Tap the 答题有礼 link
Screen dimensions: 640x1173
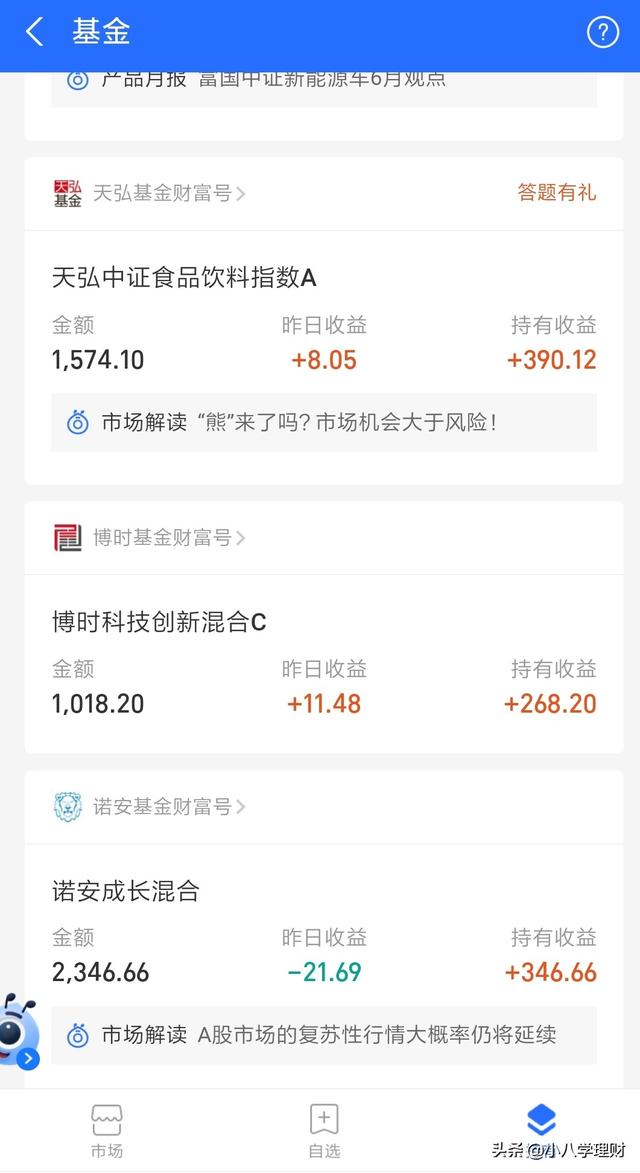[x=556, y=193]
